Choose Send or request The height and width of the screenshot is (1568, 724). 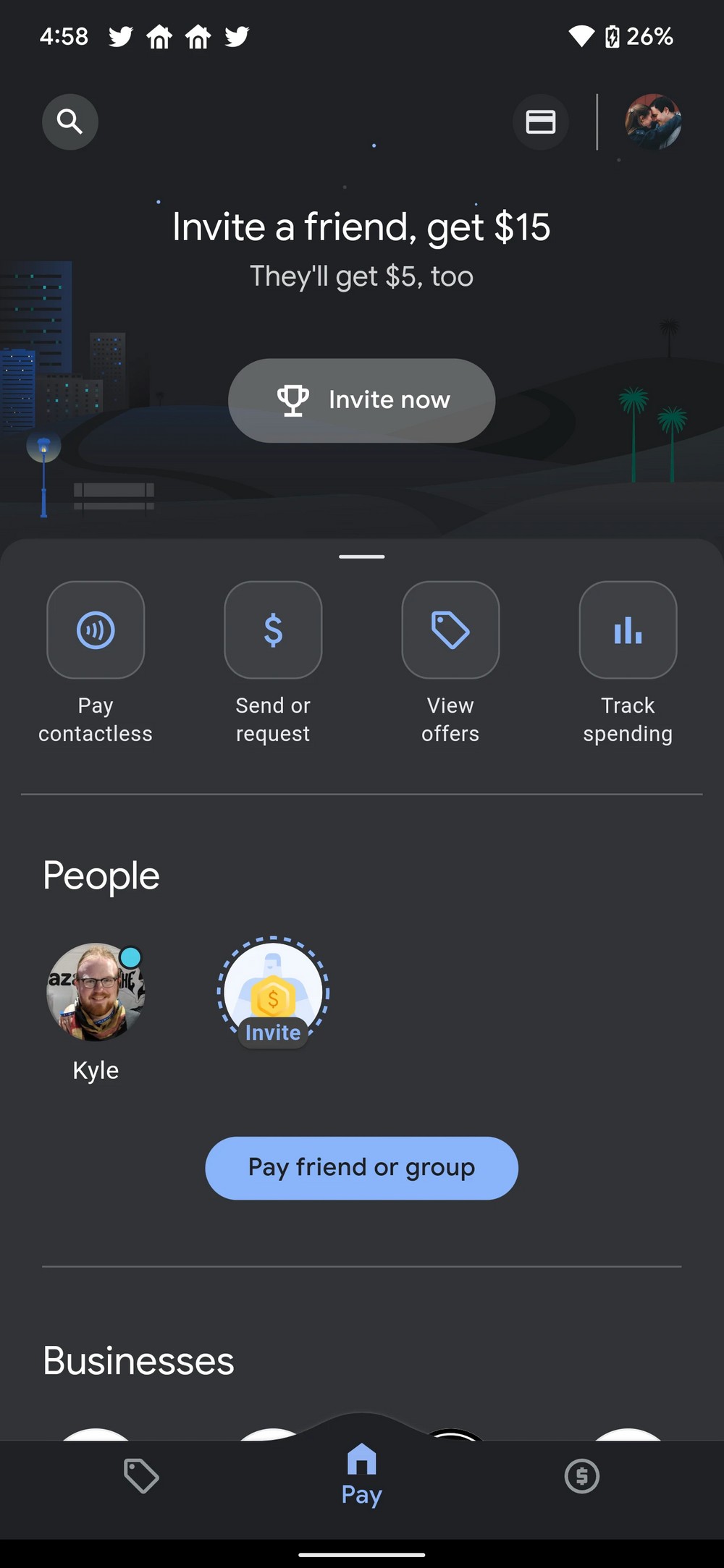[x=273, y=630]
